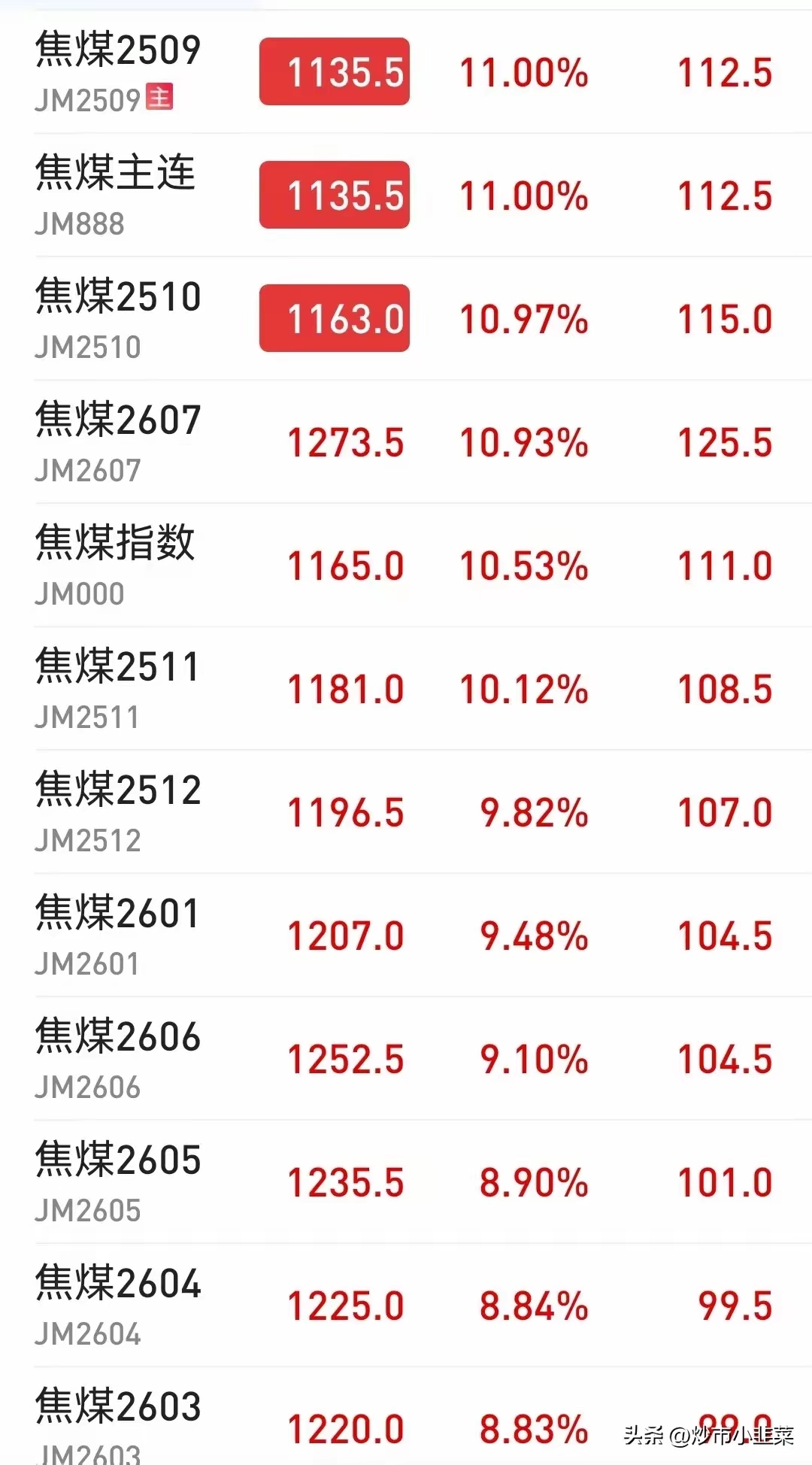The width and height of the screenshot is (812, 1465).
Task: Tap the 焦煤2603 contract
Action: point(406,1417)
